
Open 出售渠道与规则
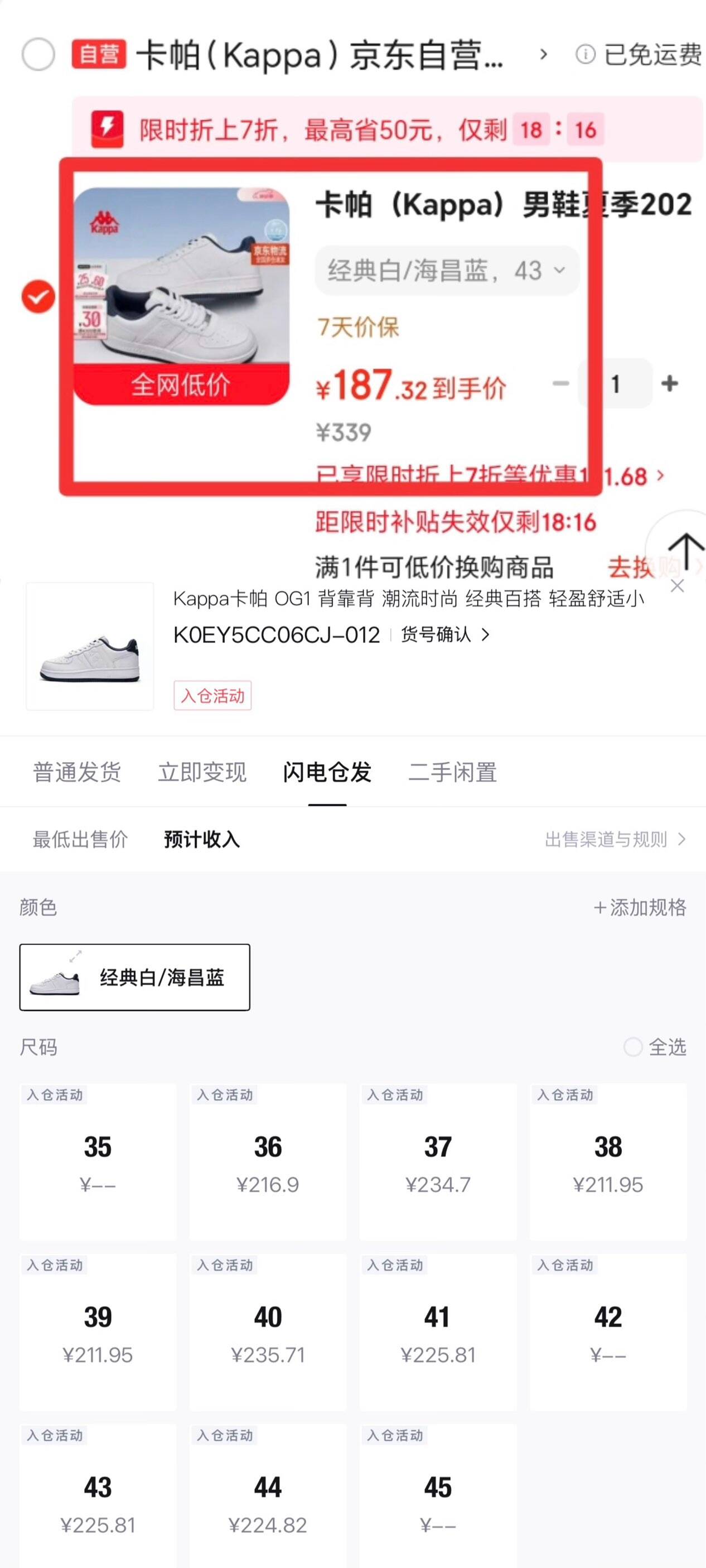tap(616, 839)
